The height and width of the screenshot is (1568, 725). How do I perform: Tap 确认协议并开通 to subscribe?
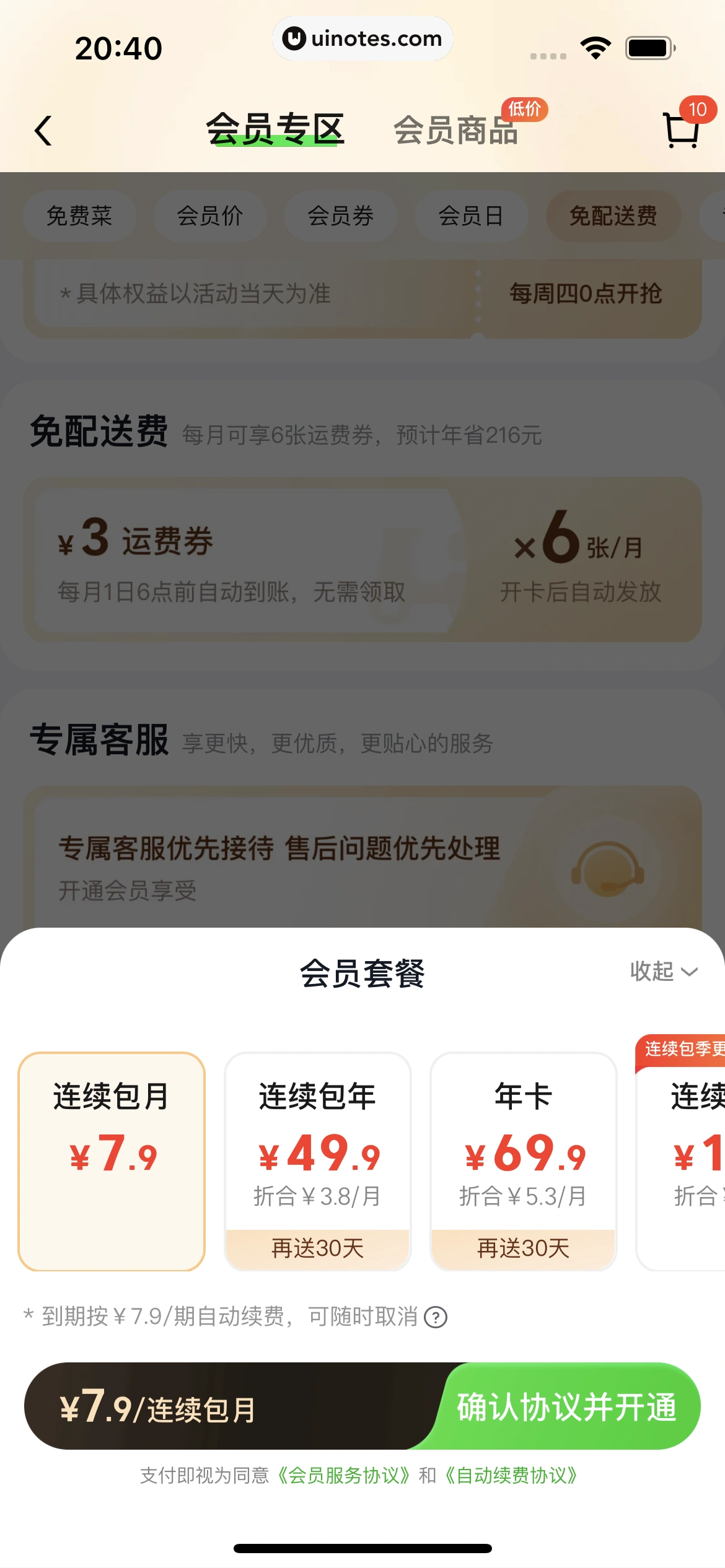click(x=566, y=1406)
